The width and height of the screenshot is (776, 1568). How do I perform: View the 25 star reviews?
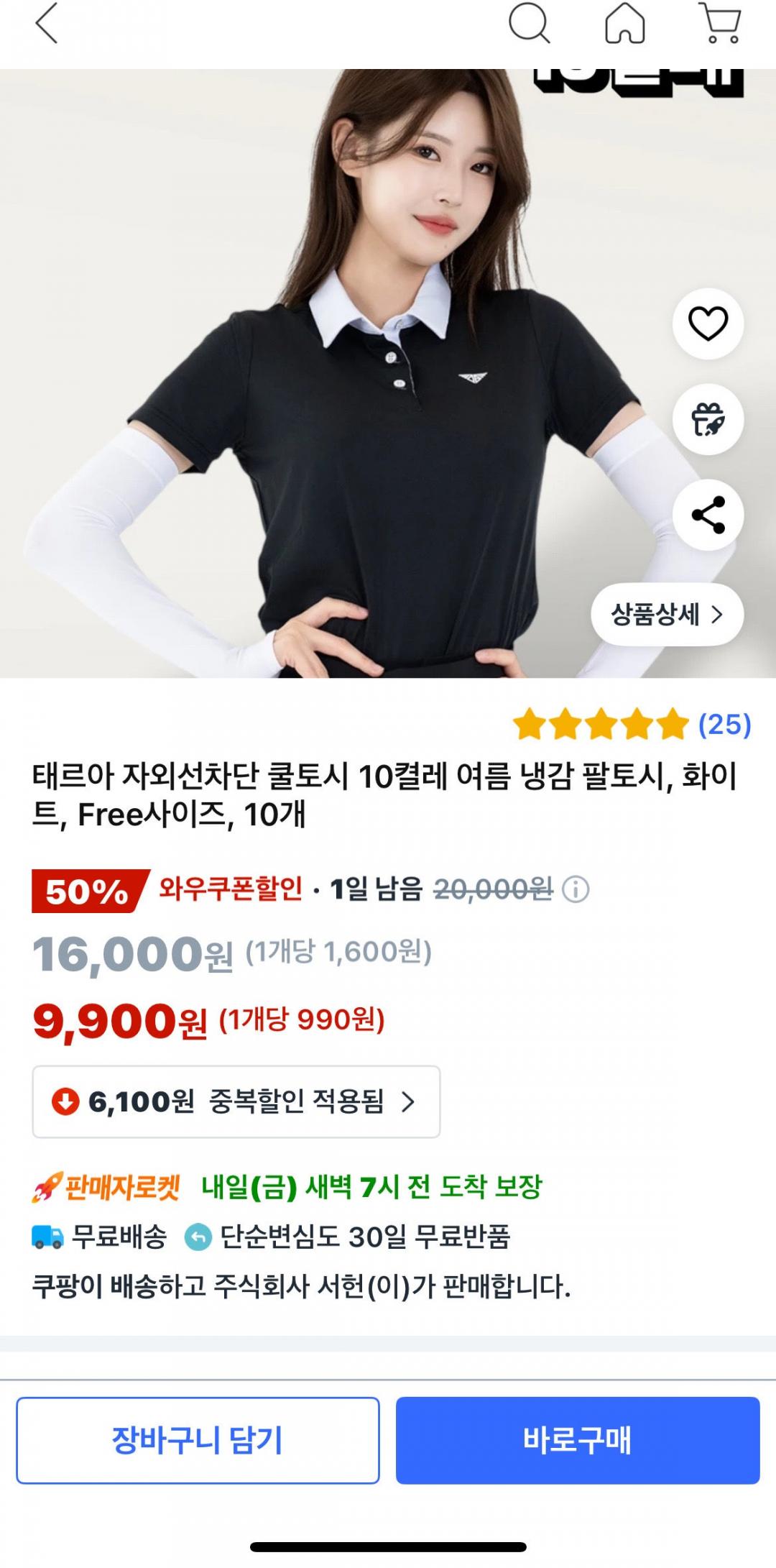point(632,724)
